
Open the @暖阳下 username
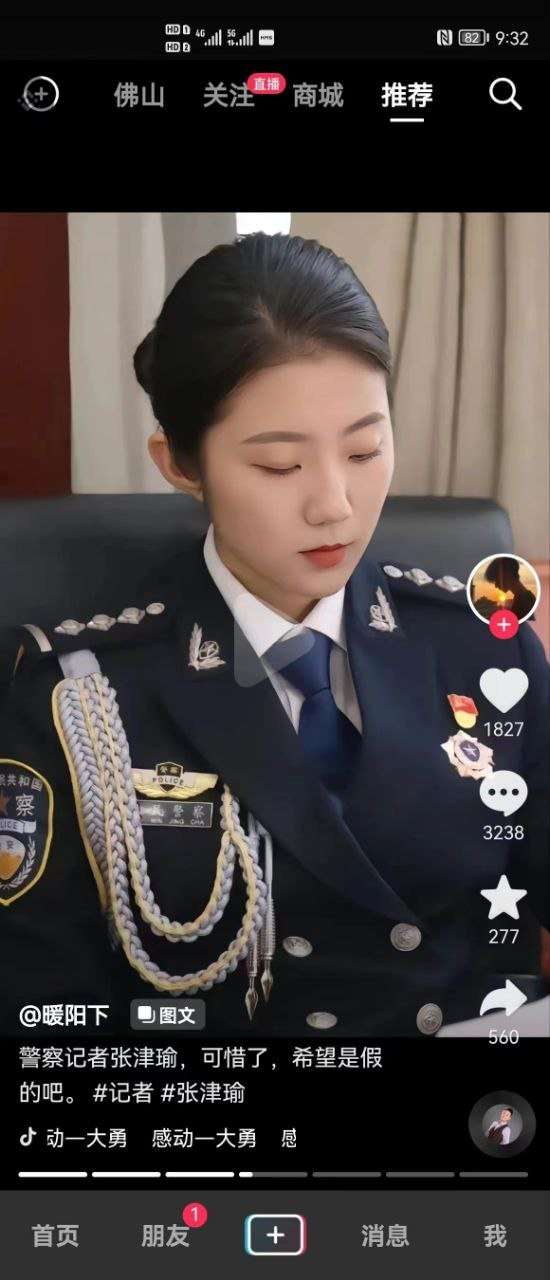64,1016
